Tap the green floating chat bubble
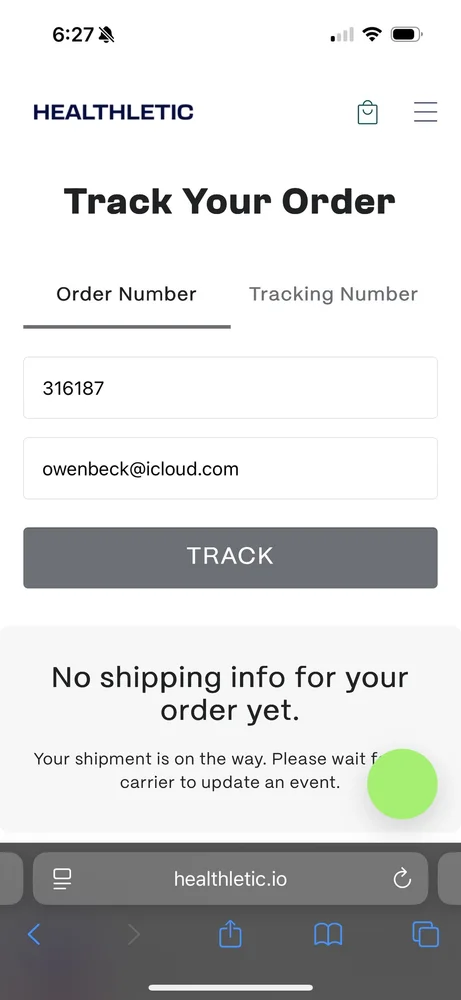Screen dimensions: 461x1000 (x=402, y=784)
